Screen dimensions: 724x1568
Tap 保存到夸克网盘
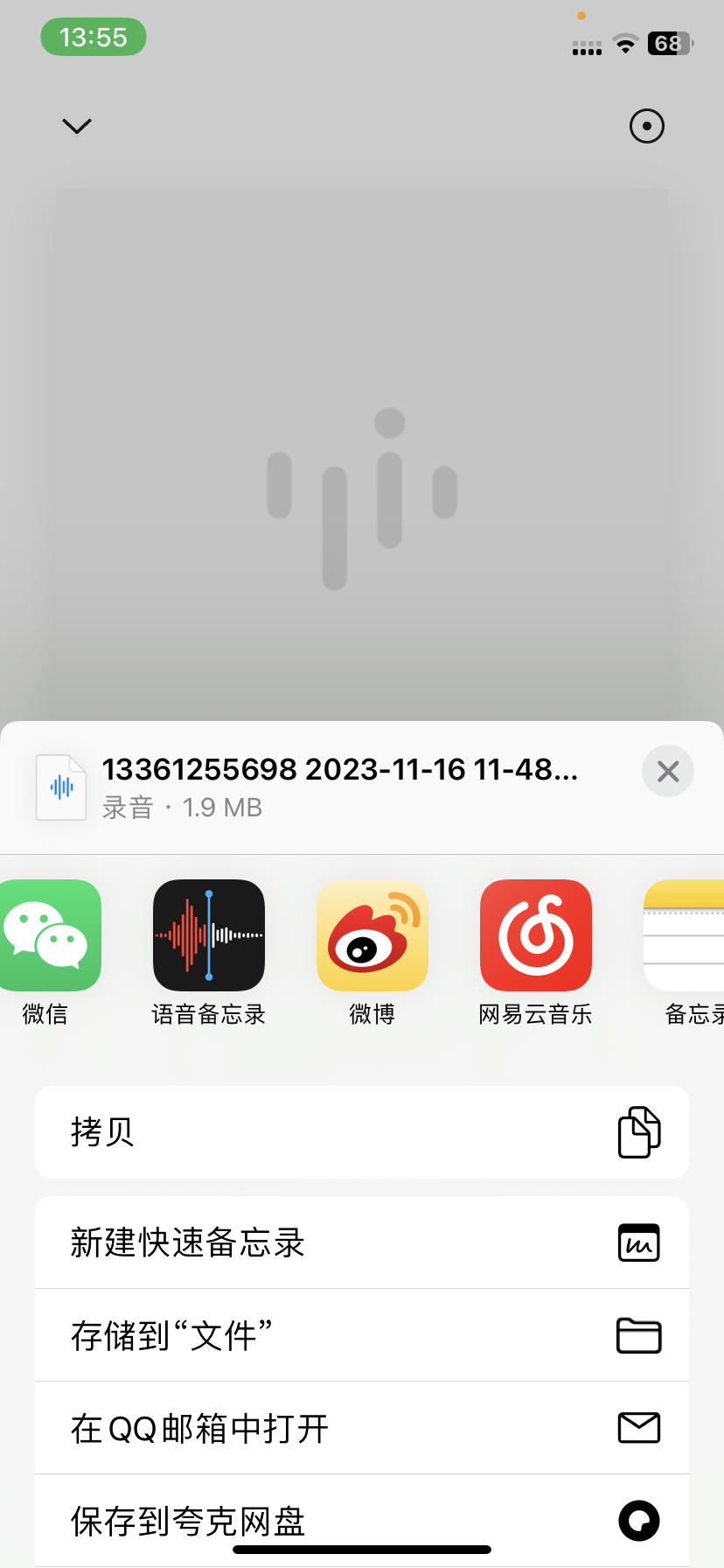click(362, 1521)
